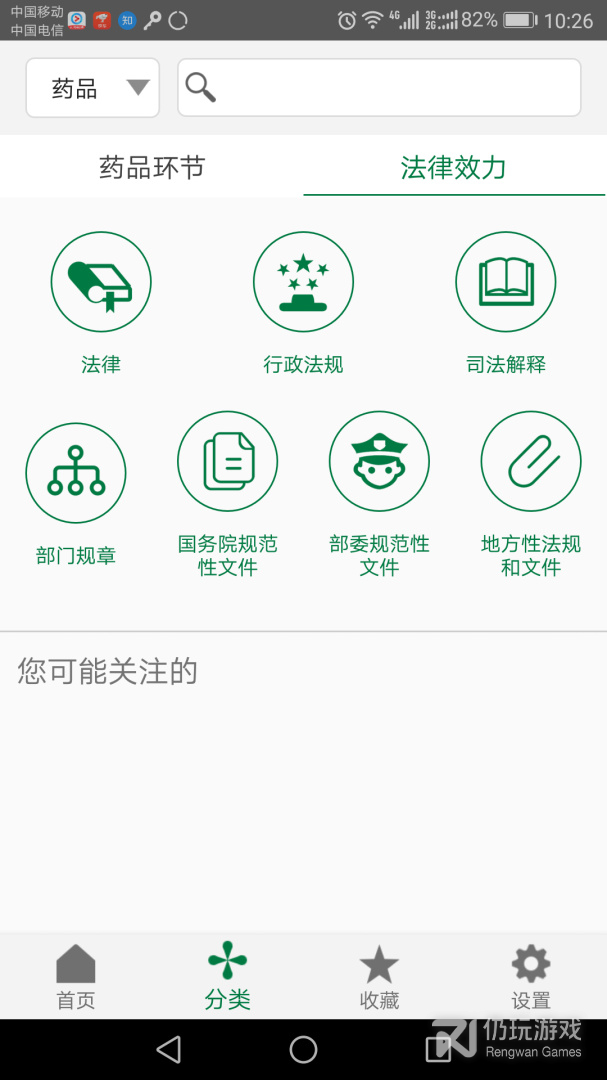
Task: Tap the system back button
Action: click(x=169, y=1049)
